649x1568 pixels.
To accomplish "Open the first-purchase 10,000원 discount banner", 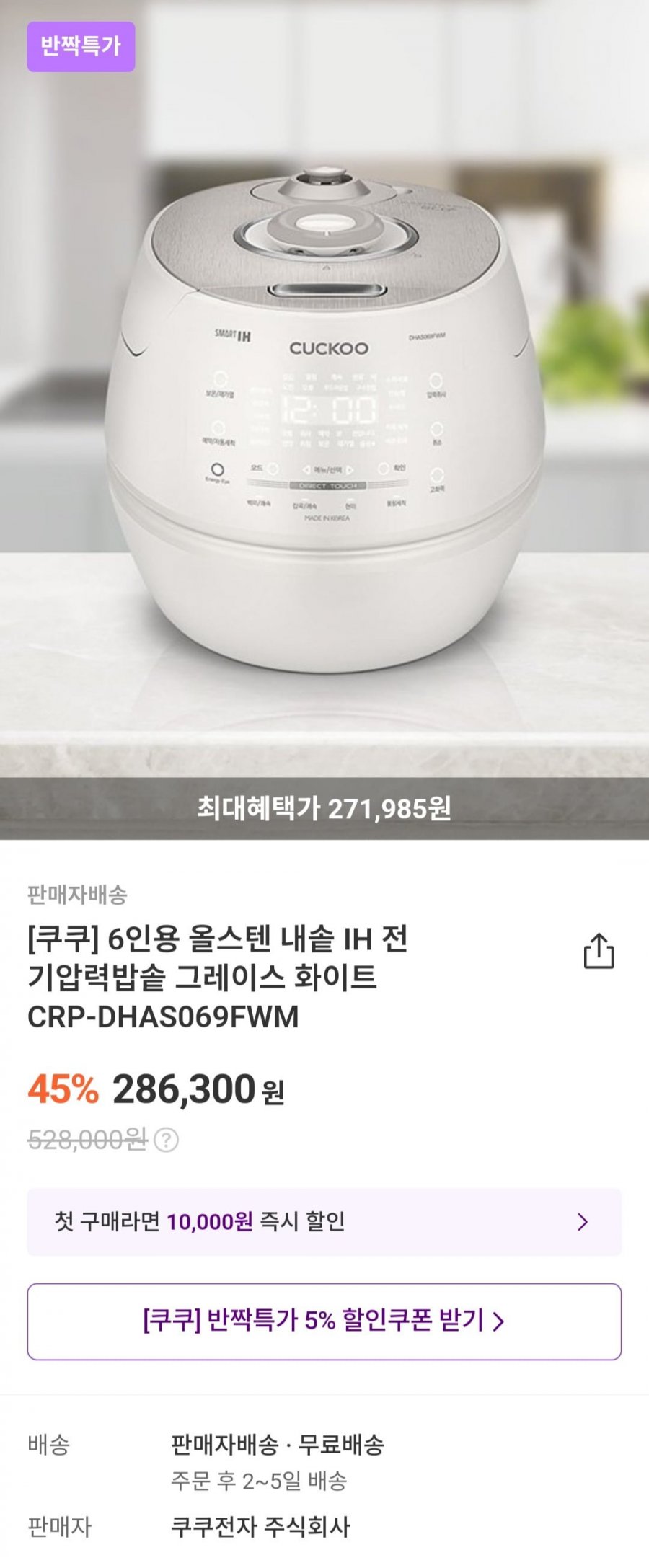I will point(324,1222).
